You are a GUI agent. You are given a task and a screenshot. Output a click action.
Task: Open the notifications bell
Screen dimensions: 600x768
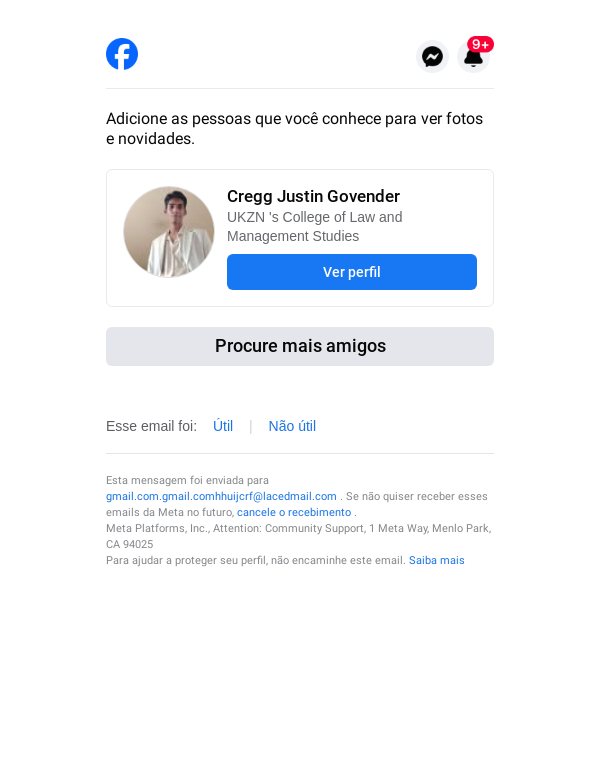[x=473, y=57]
